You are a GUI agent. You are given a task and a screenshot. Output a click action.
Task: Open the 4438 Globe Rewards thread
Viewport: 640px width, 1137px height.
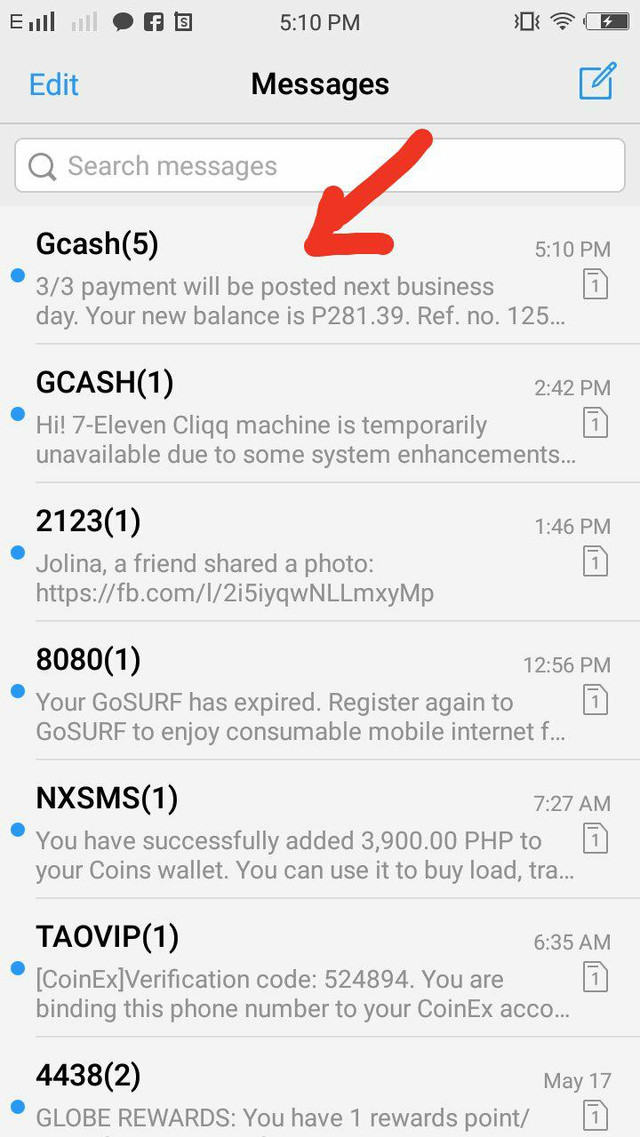tap(320, 1087)
